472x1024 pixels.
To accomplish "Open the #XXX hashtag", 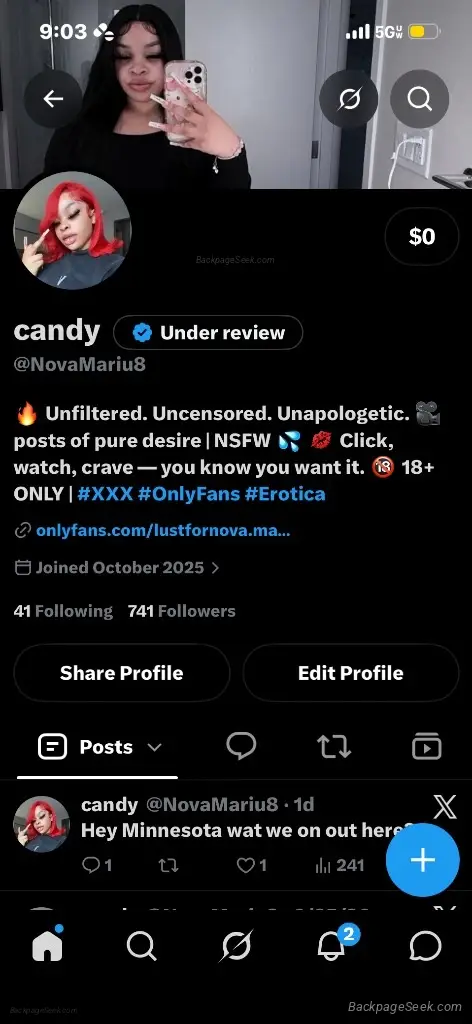I will [104, 494].
